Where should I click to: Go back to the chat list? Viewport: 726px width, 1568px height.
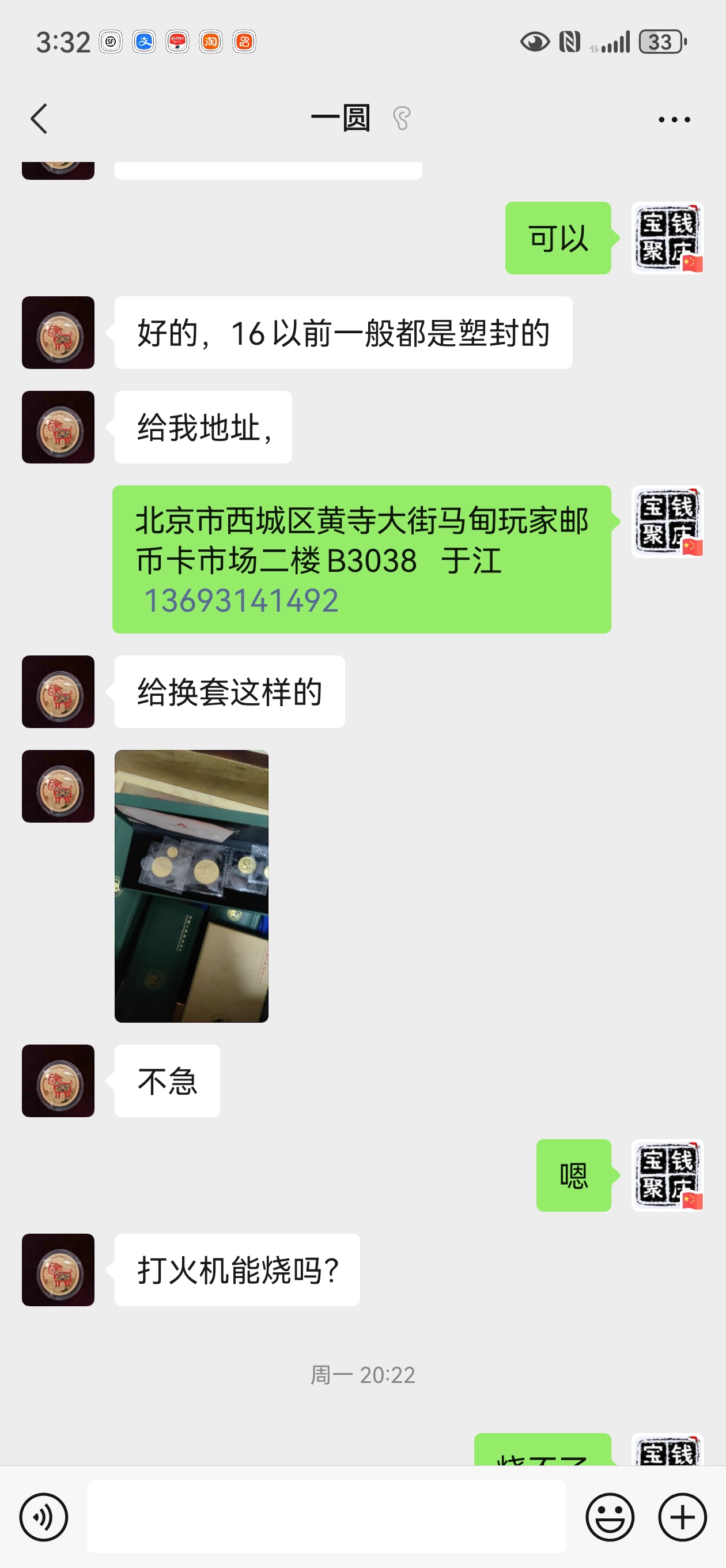click(x=39, y=119)
